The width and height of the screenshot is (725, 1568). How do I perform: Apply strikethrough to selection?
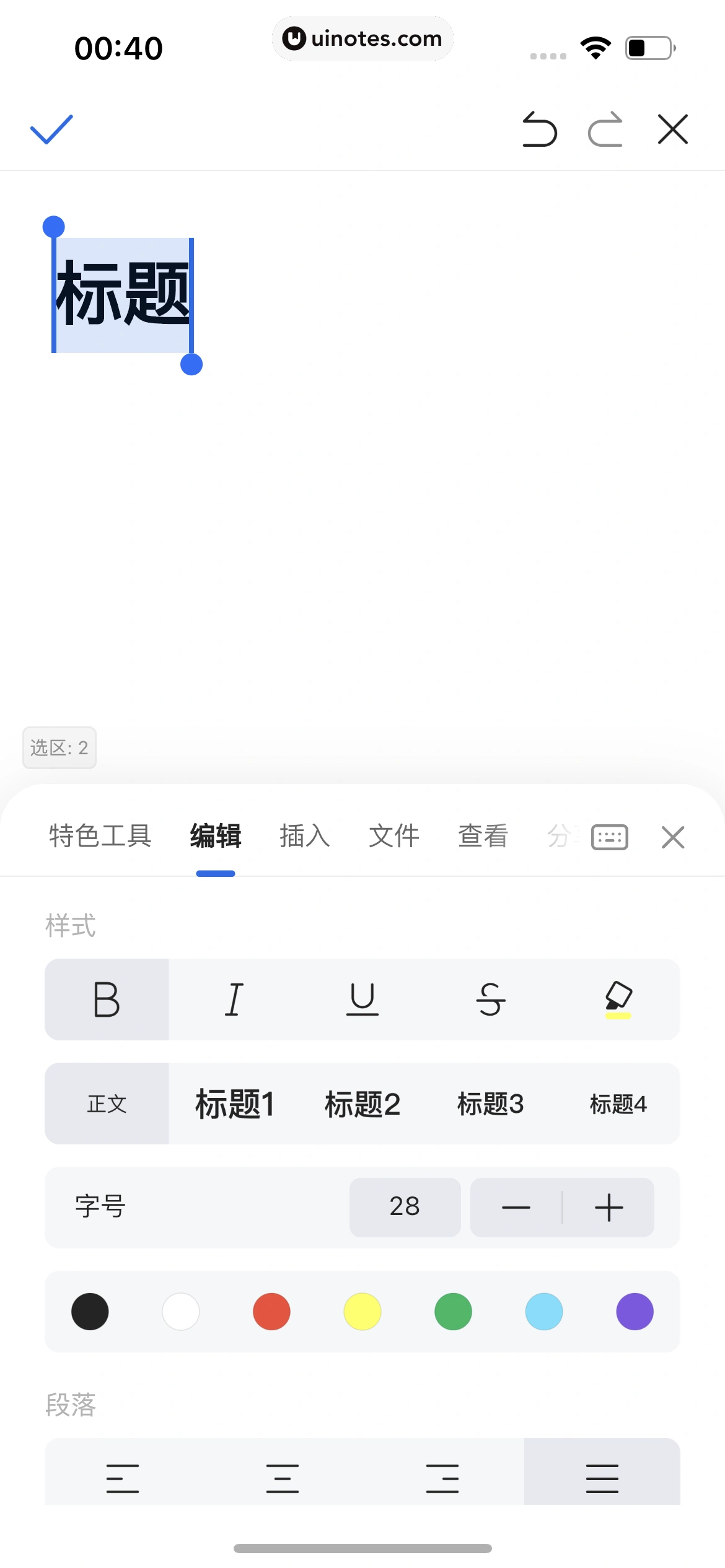click(x=491, y=1000)
